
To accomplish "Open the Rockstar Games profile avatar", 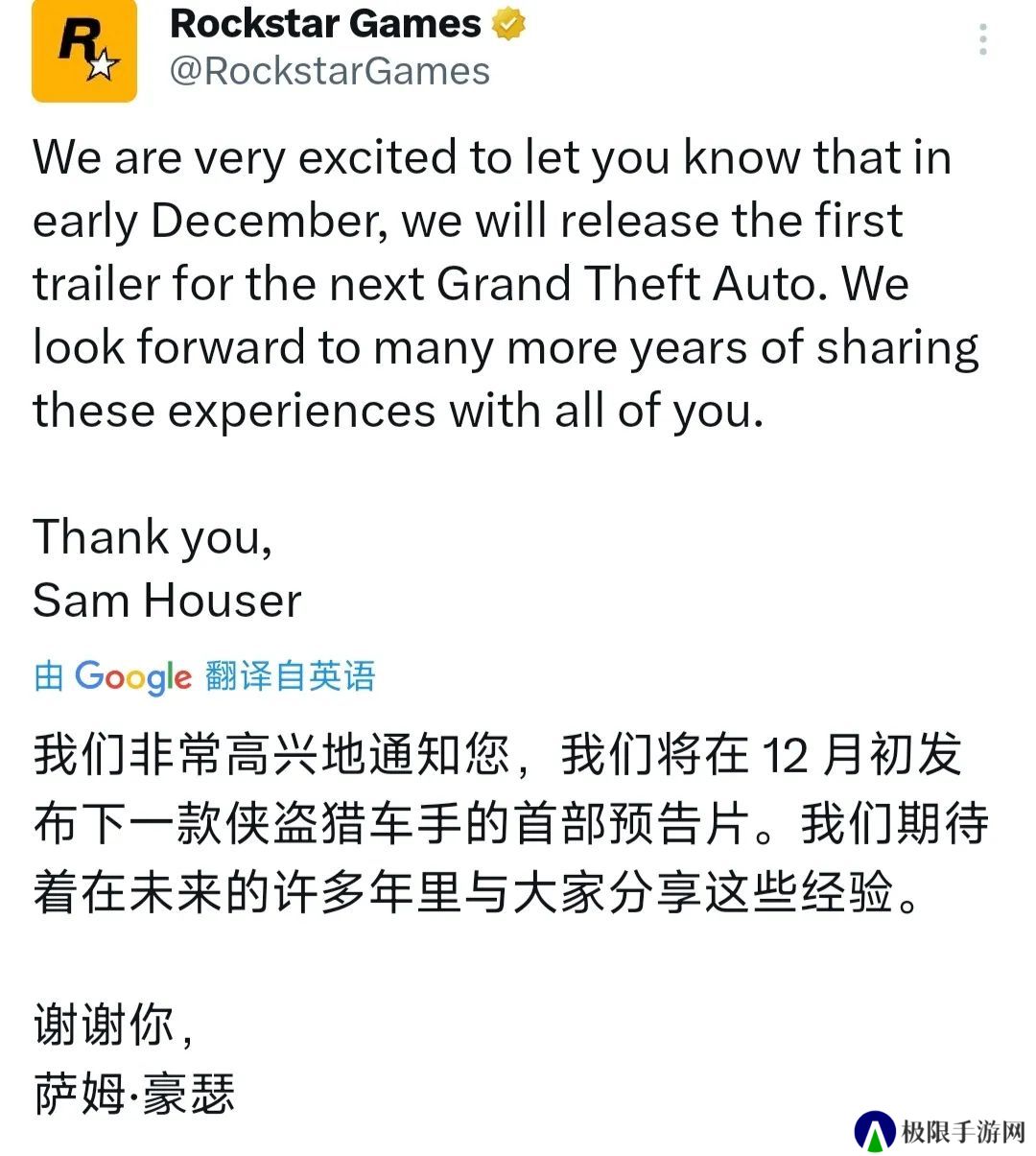I will [84, 50].
